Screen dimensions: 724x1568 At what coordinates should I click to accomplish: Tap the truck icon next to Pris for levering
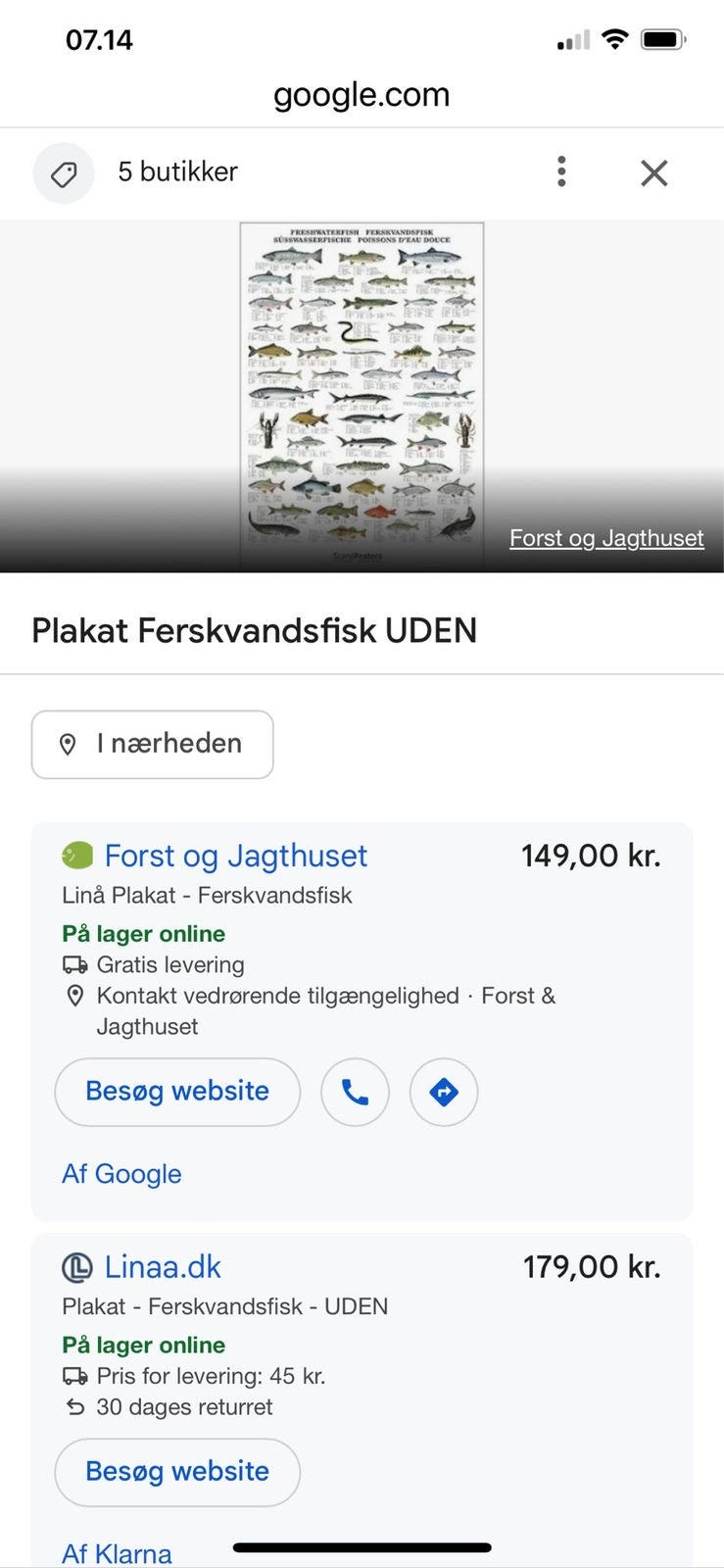(72, 1376)
